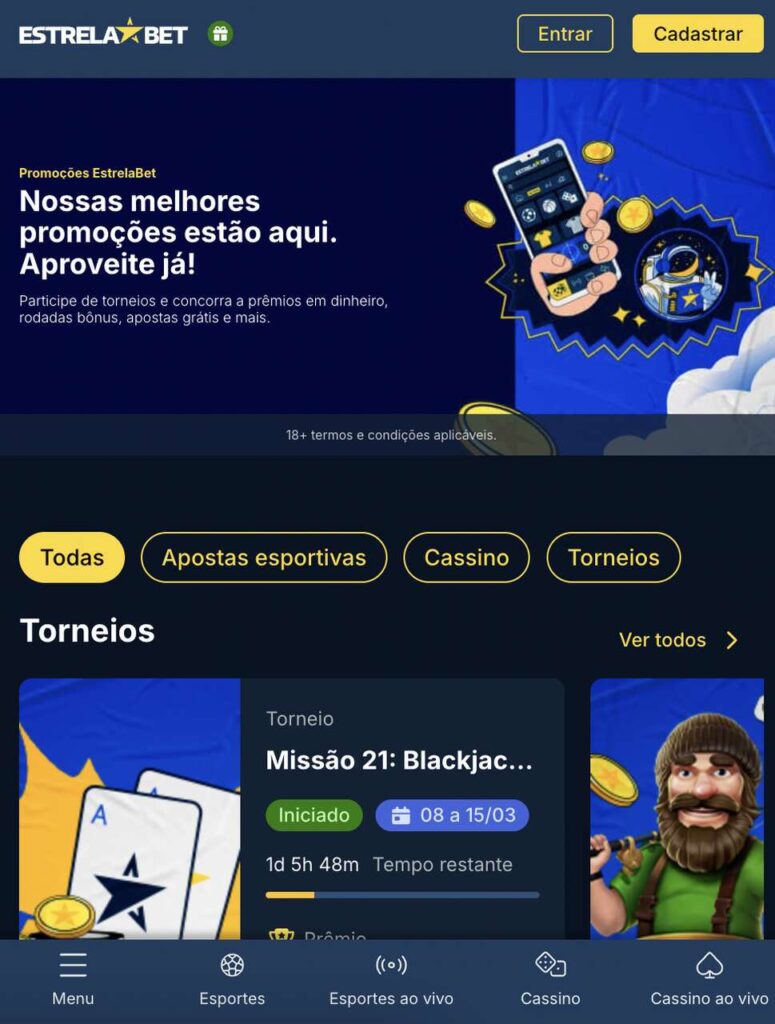Switch to Esportes ao vivo
Viewport: 775px width, 1024px height.
(x=391, y=980)
